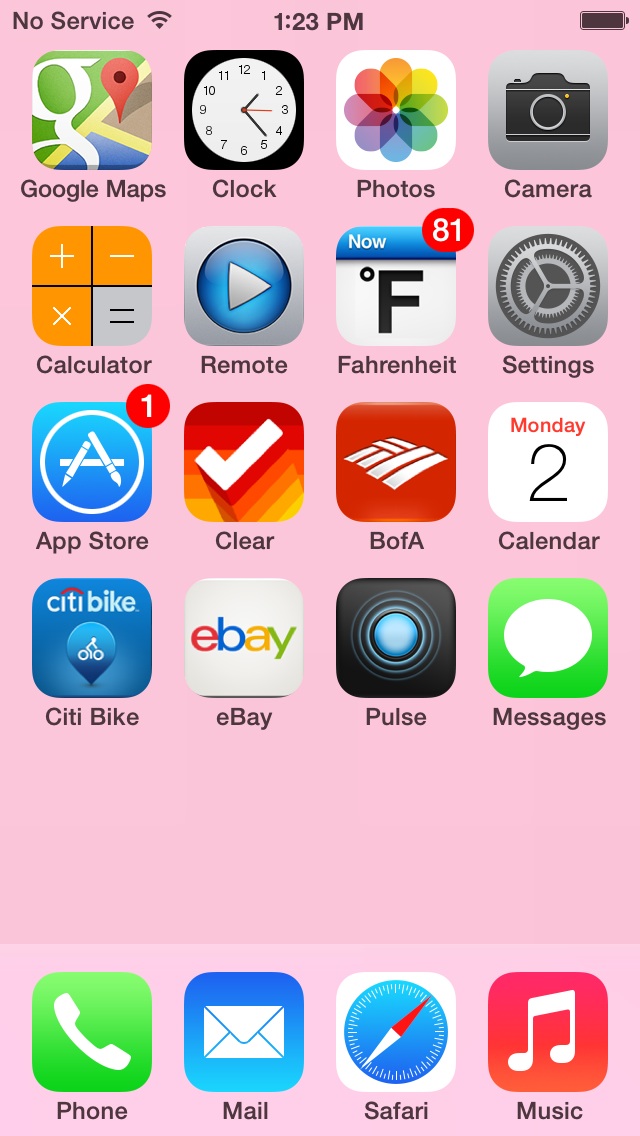The width and height of the screenshot is (640, 1136).
Task: Open the App Store
Action: (92, 462)
